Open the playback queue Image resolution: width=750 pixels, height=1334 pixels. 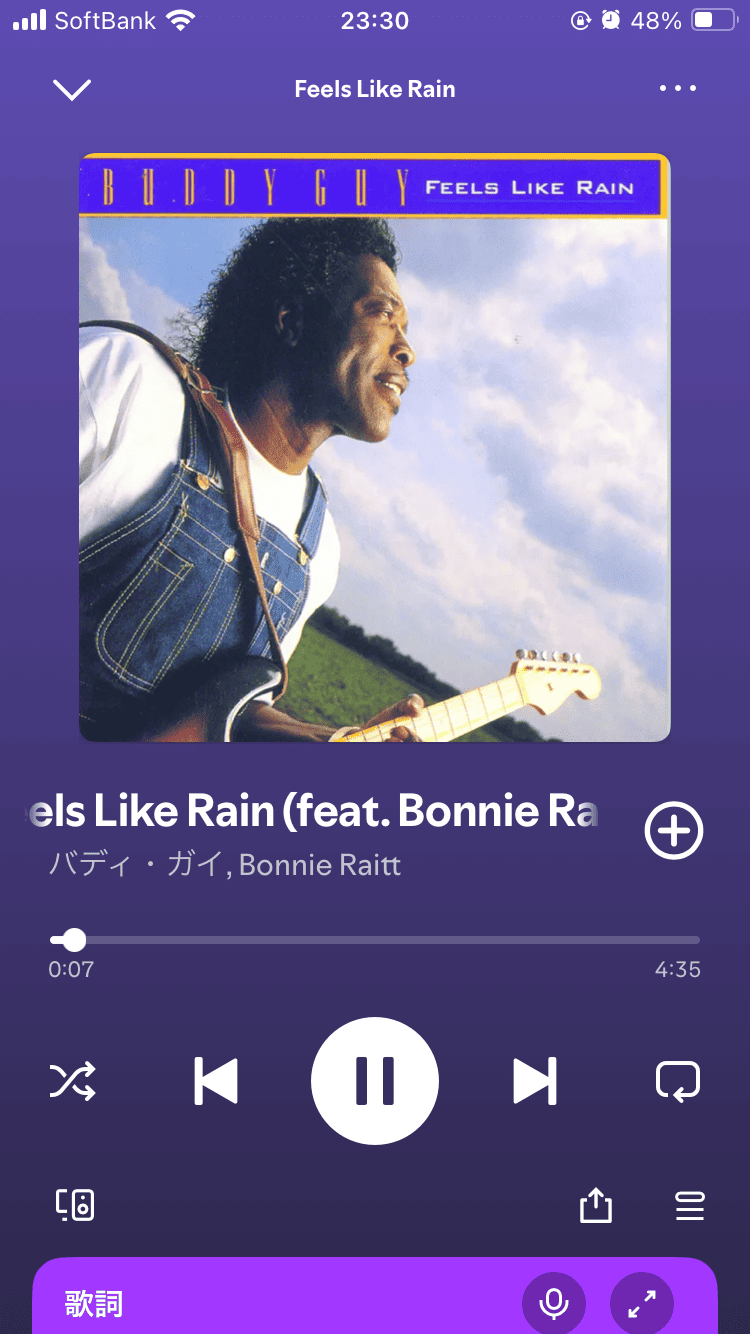[x=690, y=1205]
